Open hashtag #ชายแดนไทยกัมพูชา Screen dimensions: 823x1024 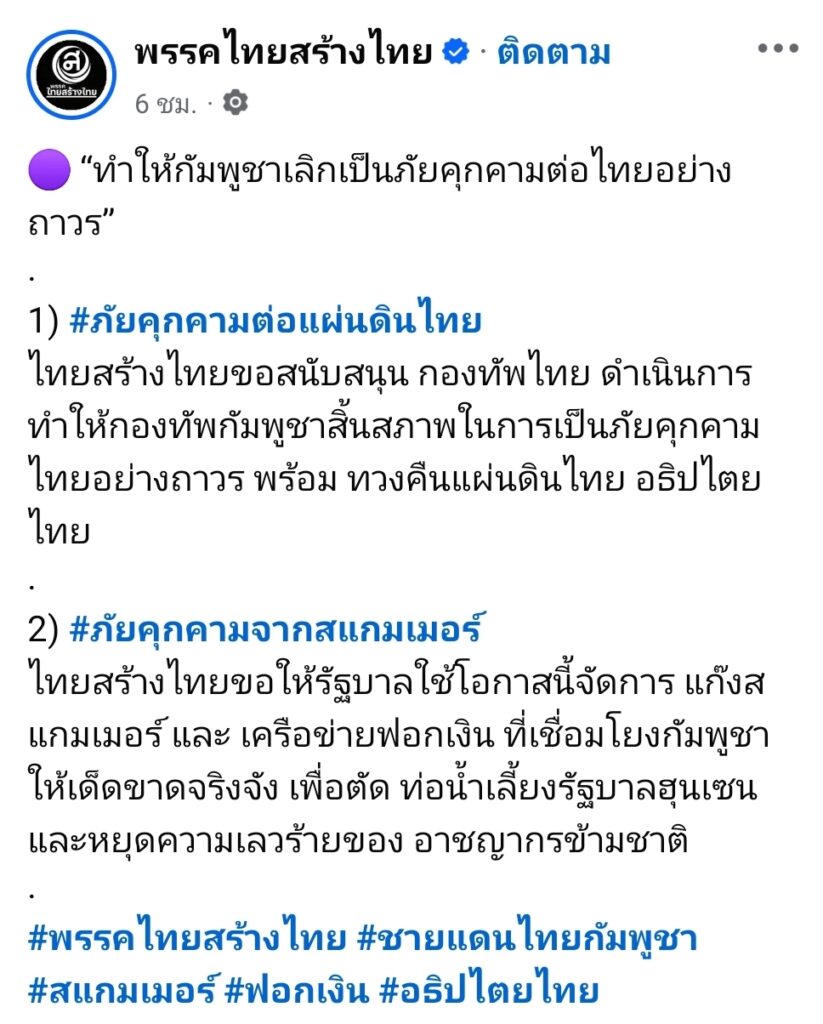(x=527, y=940)
